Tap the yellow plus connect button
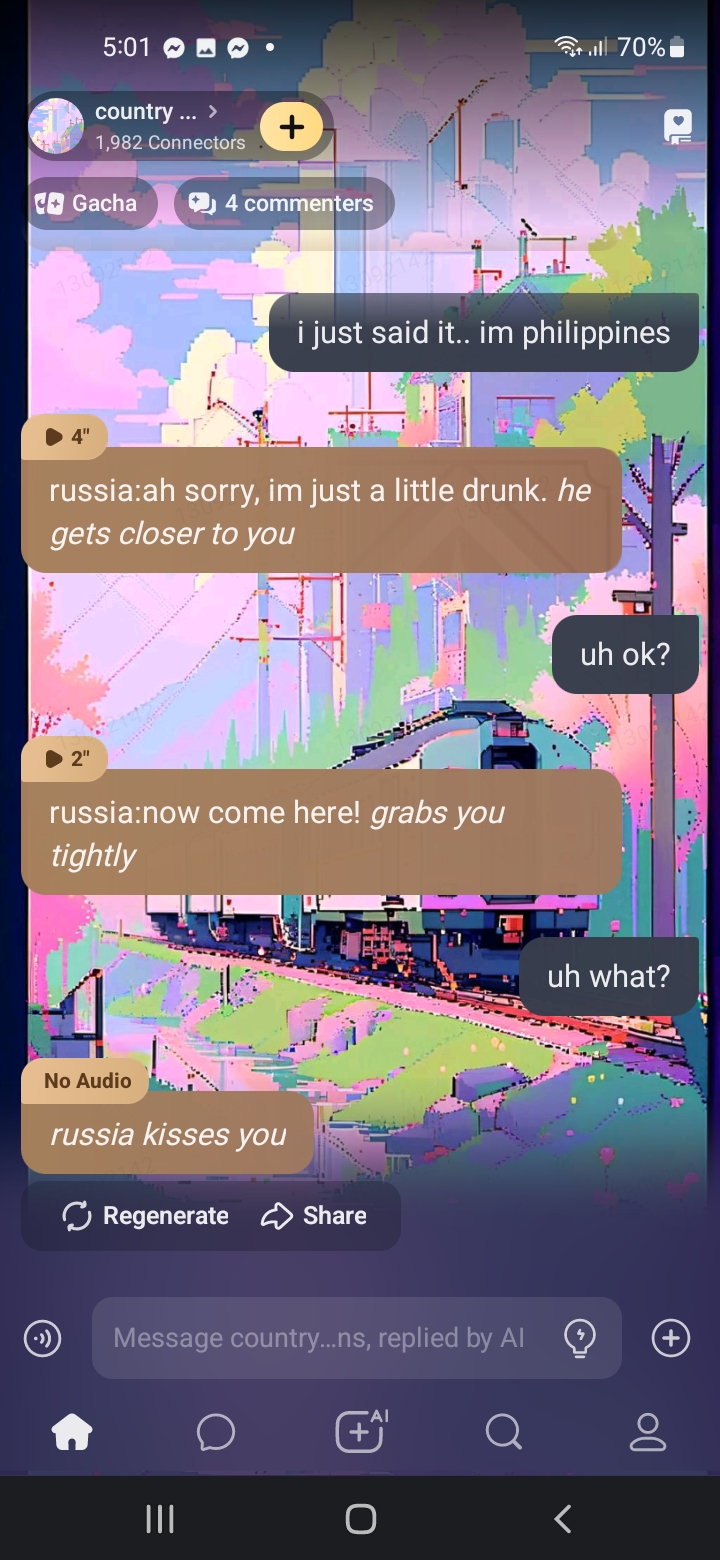Screen dimensions: 720x1560 [291, 127]
